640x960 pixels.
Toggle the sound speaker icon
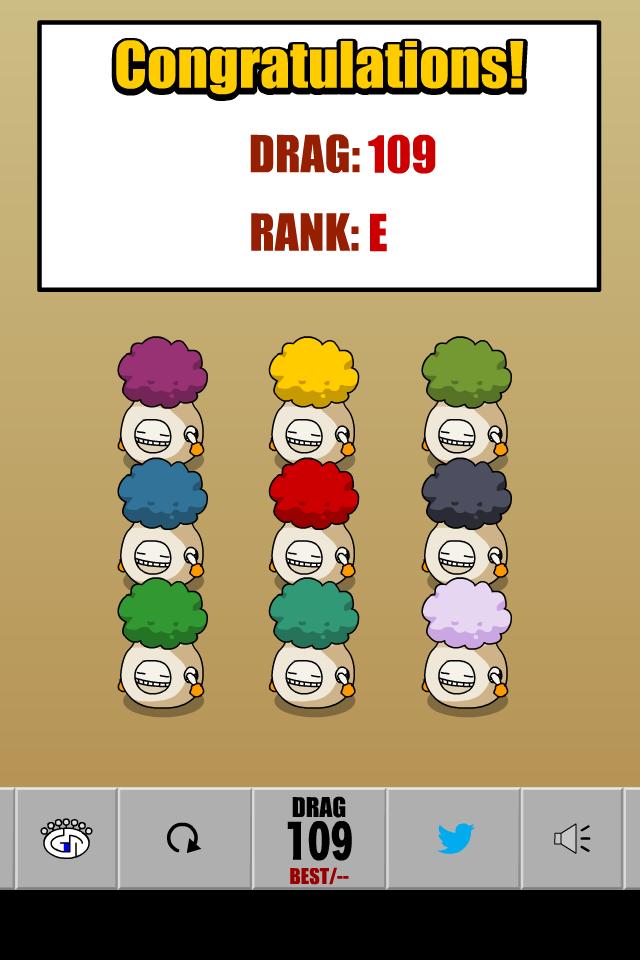point(572,838)
